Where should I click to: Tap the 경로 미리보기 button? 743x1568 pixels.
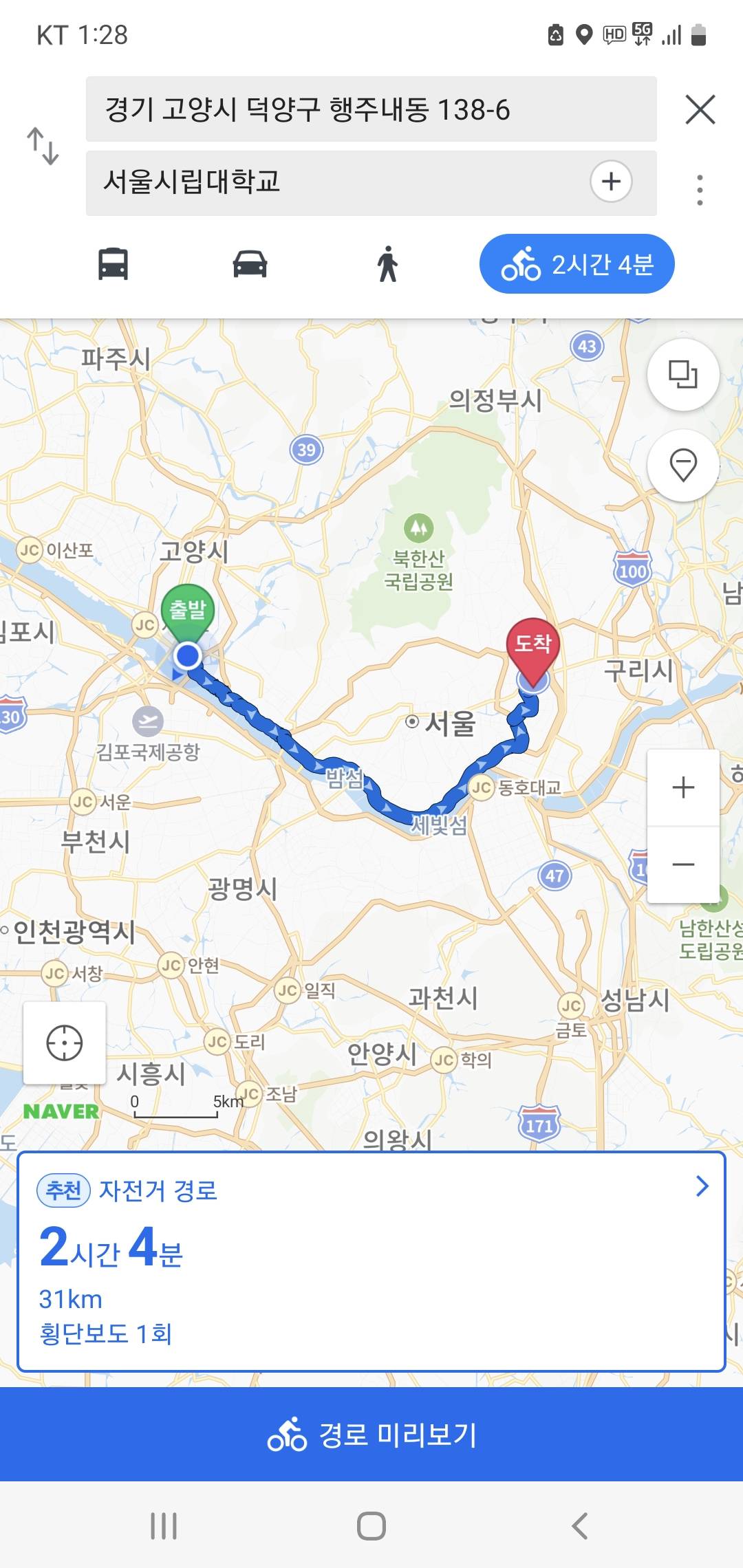click(x=371, y=1435)
